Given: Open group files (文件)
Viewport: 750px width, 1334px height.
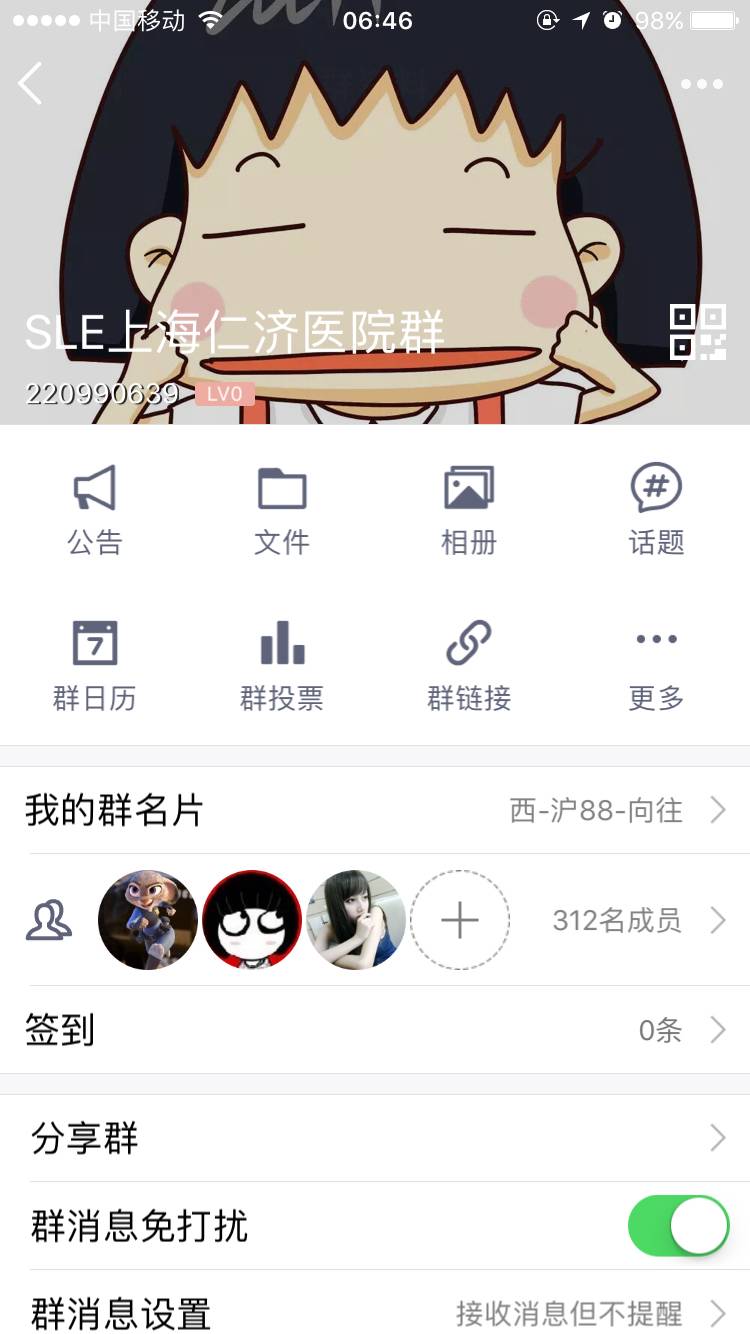Looking at the screenshot, I should pos(282,510).
